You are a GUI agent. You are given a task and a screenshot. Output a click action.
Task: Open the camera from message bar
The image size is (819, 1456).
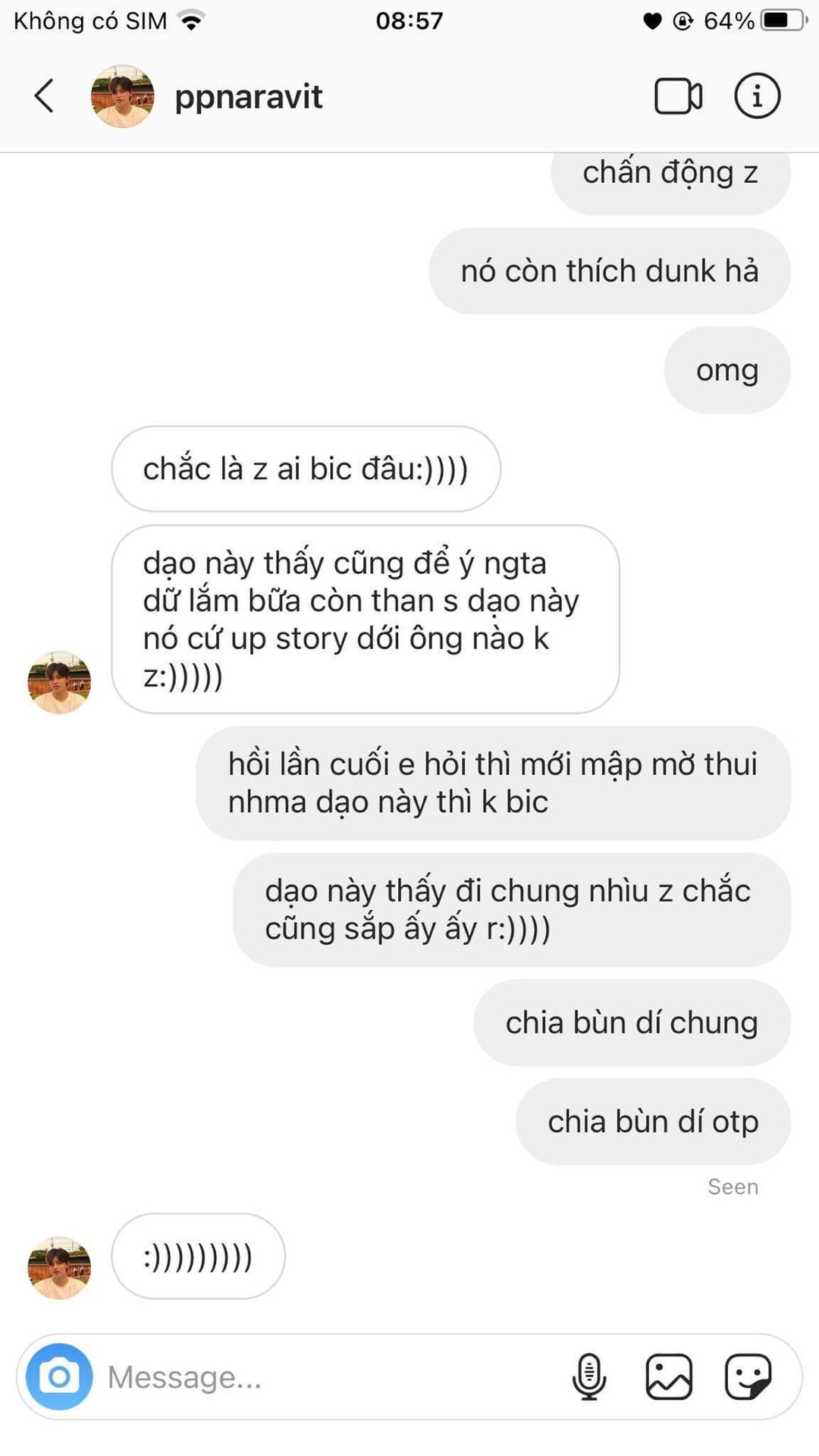click(x=59, y=1376)
